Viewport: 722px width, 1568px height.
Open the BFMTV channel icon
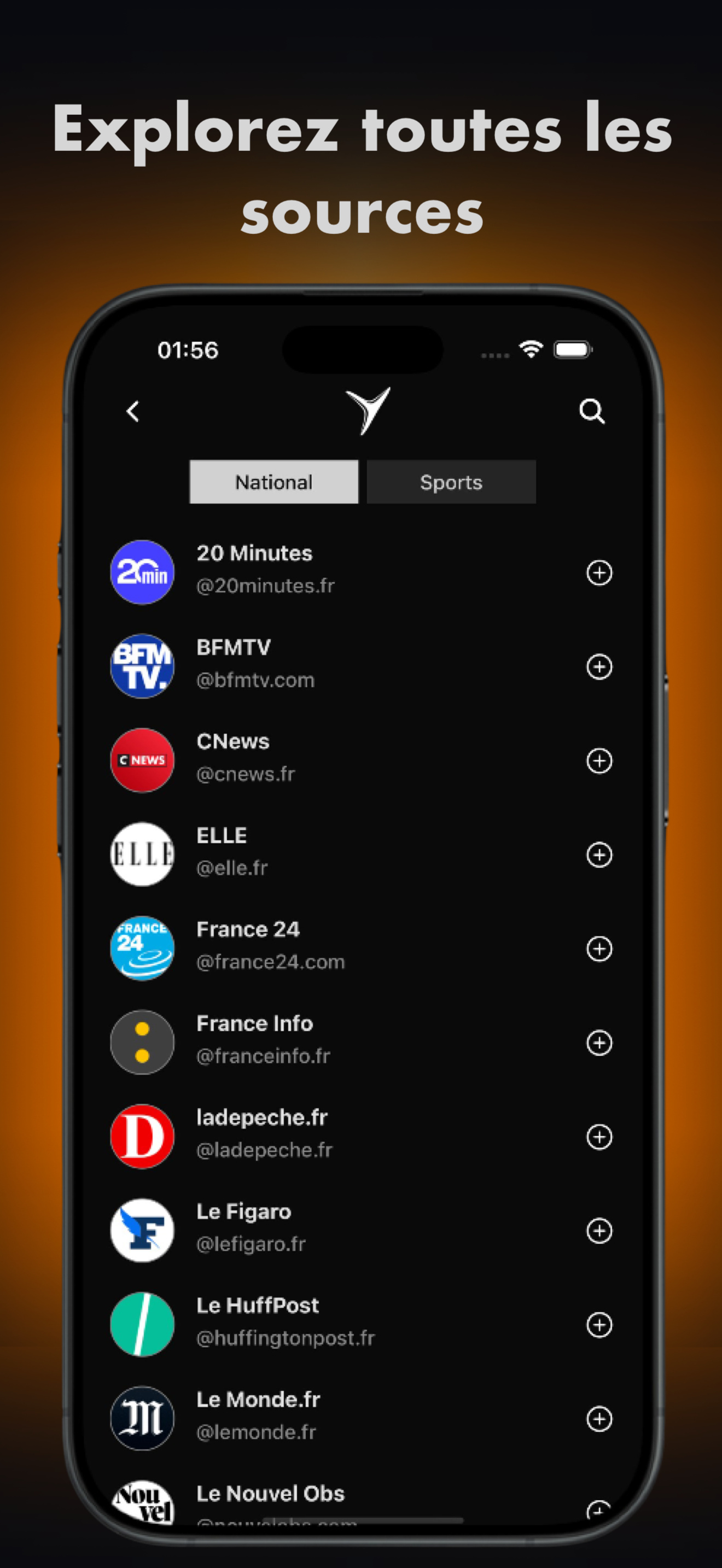tap(142, 666)
